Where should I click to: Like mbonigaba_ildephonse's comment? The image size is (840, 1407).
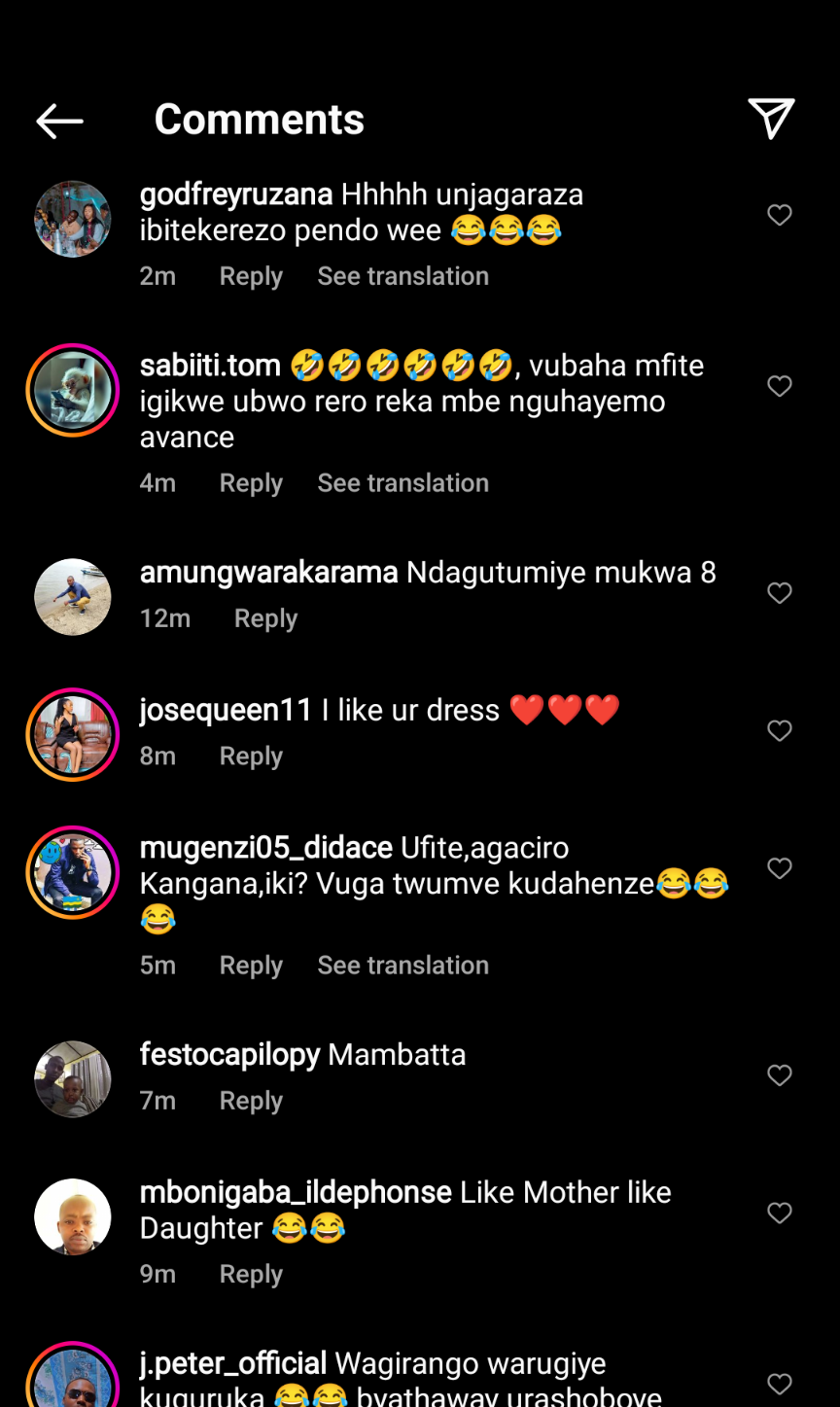point(780,1213)
